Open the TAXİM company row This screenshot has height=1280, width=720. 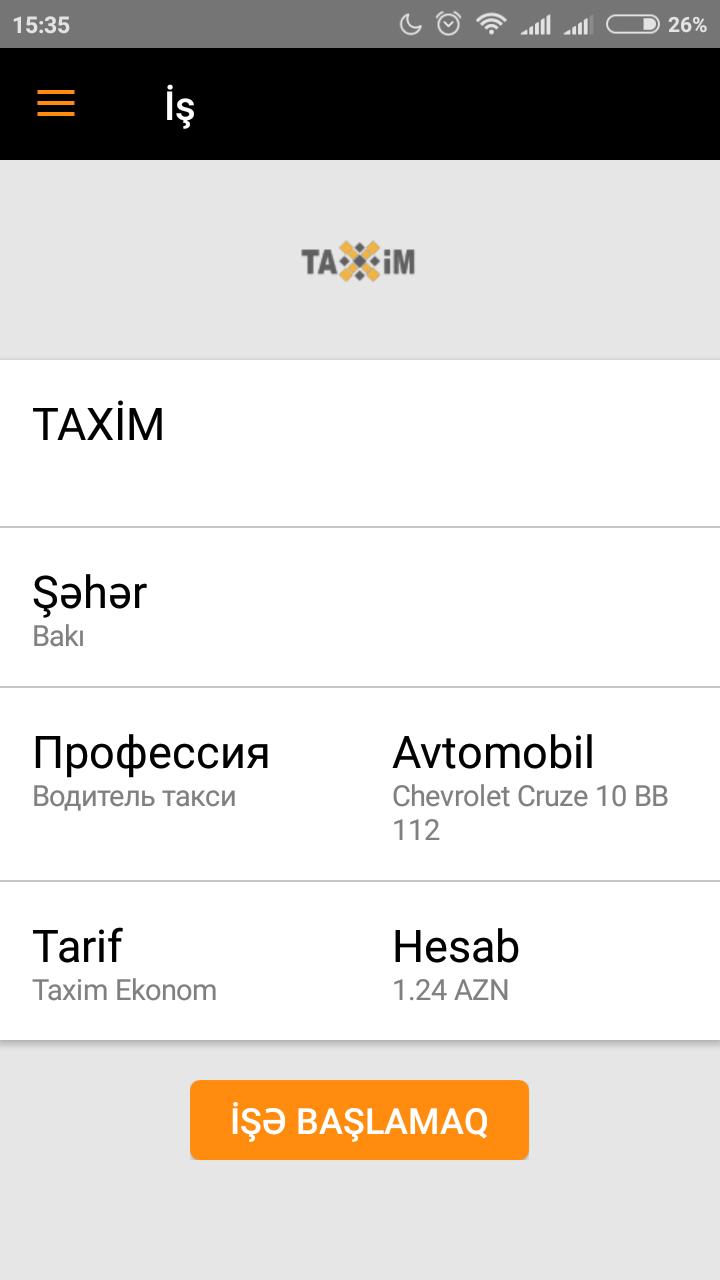[360, 443]
